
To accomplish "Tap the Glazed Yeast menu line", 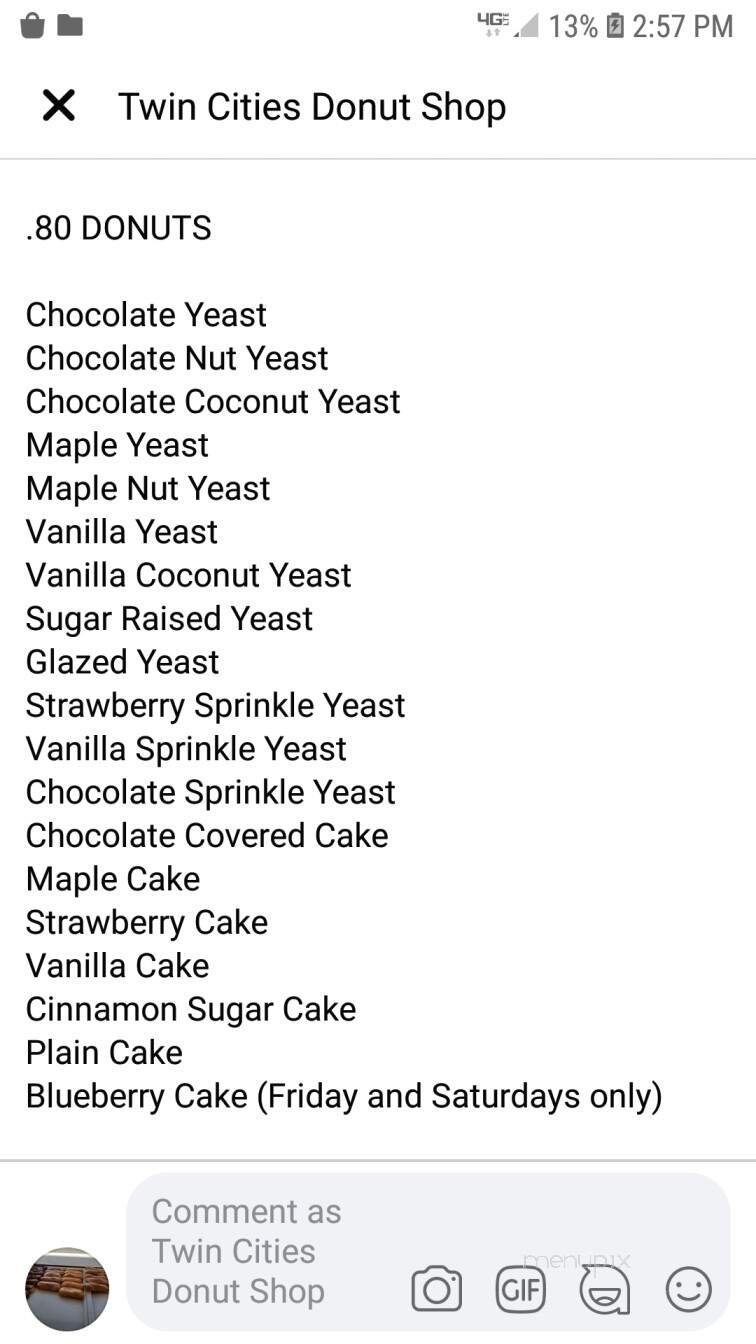I will pyautogui.click(x=122, y=661).
